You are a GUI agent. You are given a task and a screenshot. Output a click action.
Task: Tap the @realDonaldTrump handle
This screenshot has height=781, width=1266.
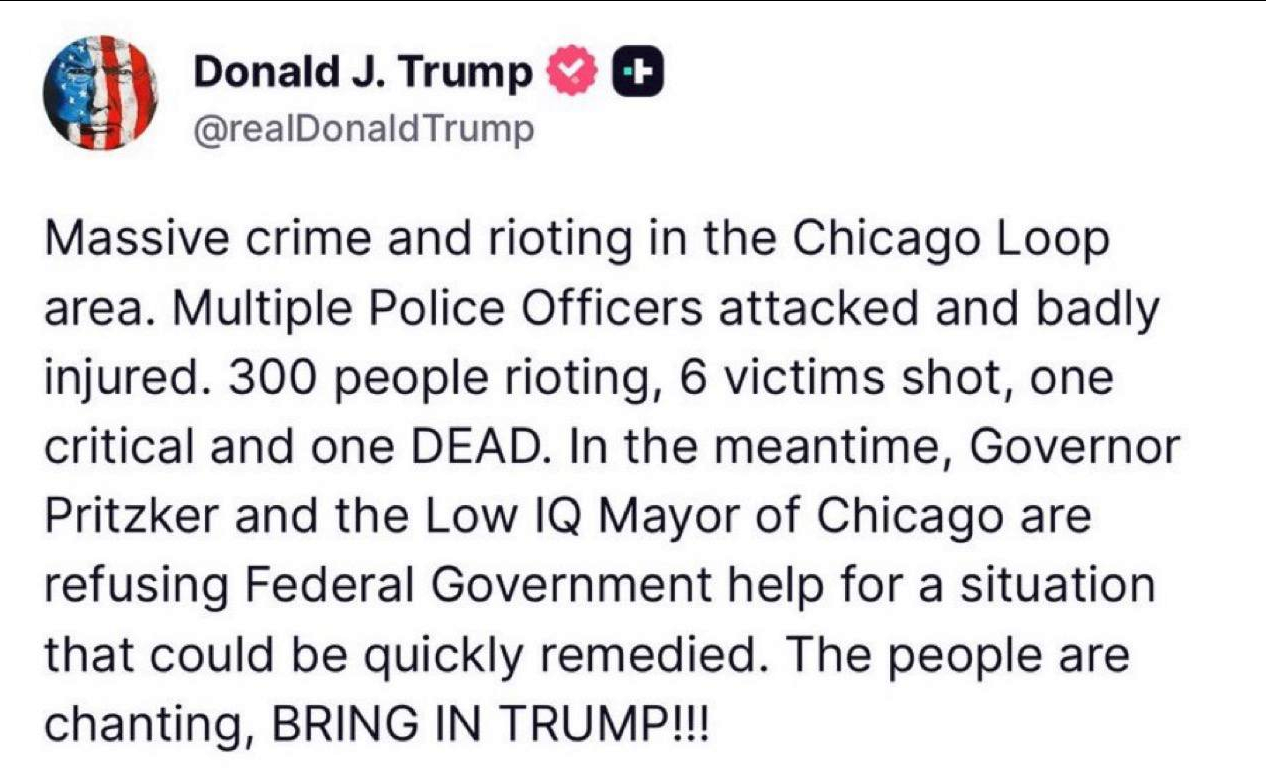(x=362, y=130)
